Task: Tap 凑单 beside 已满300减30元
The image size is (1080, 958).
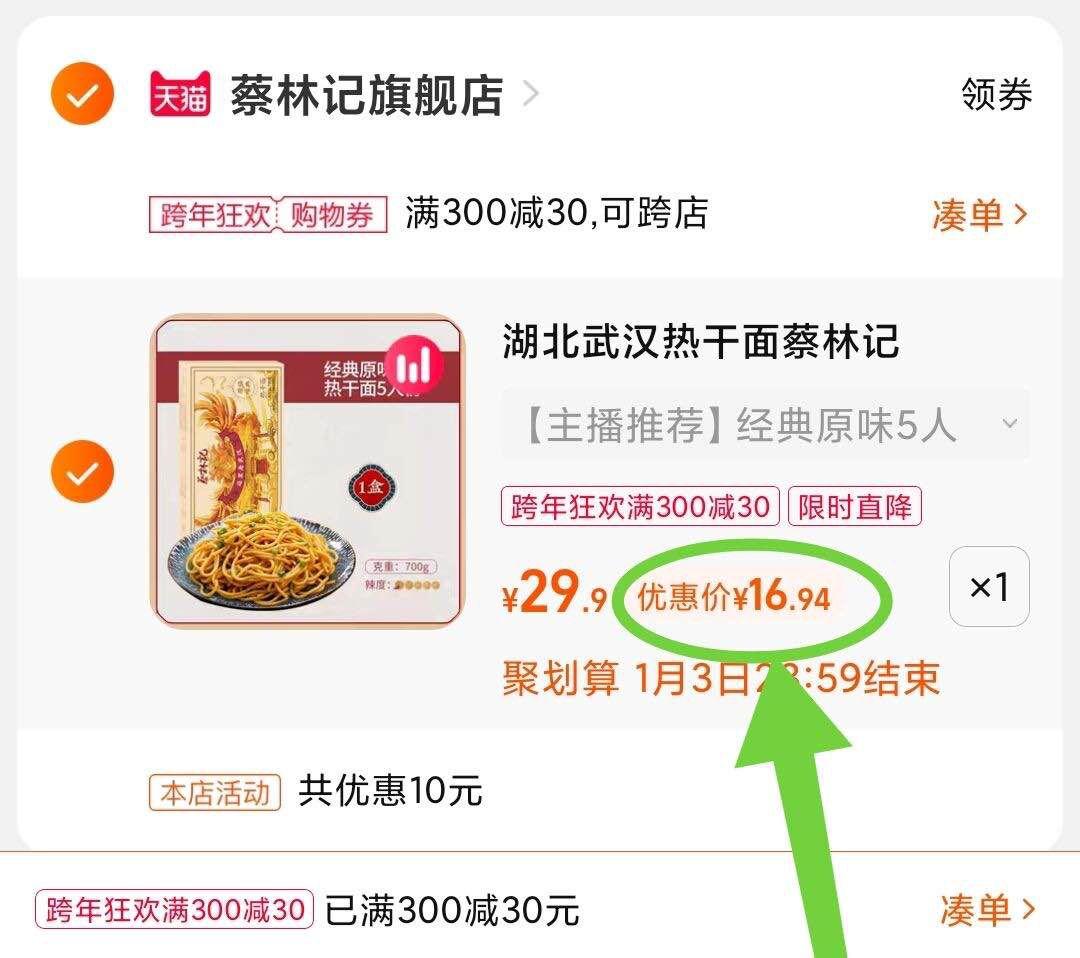Action: (x=986, y=910)
